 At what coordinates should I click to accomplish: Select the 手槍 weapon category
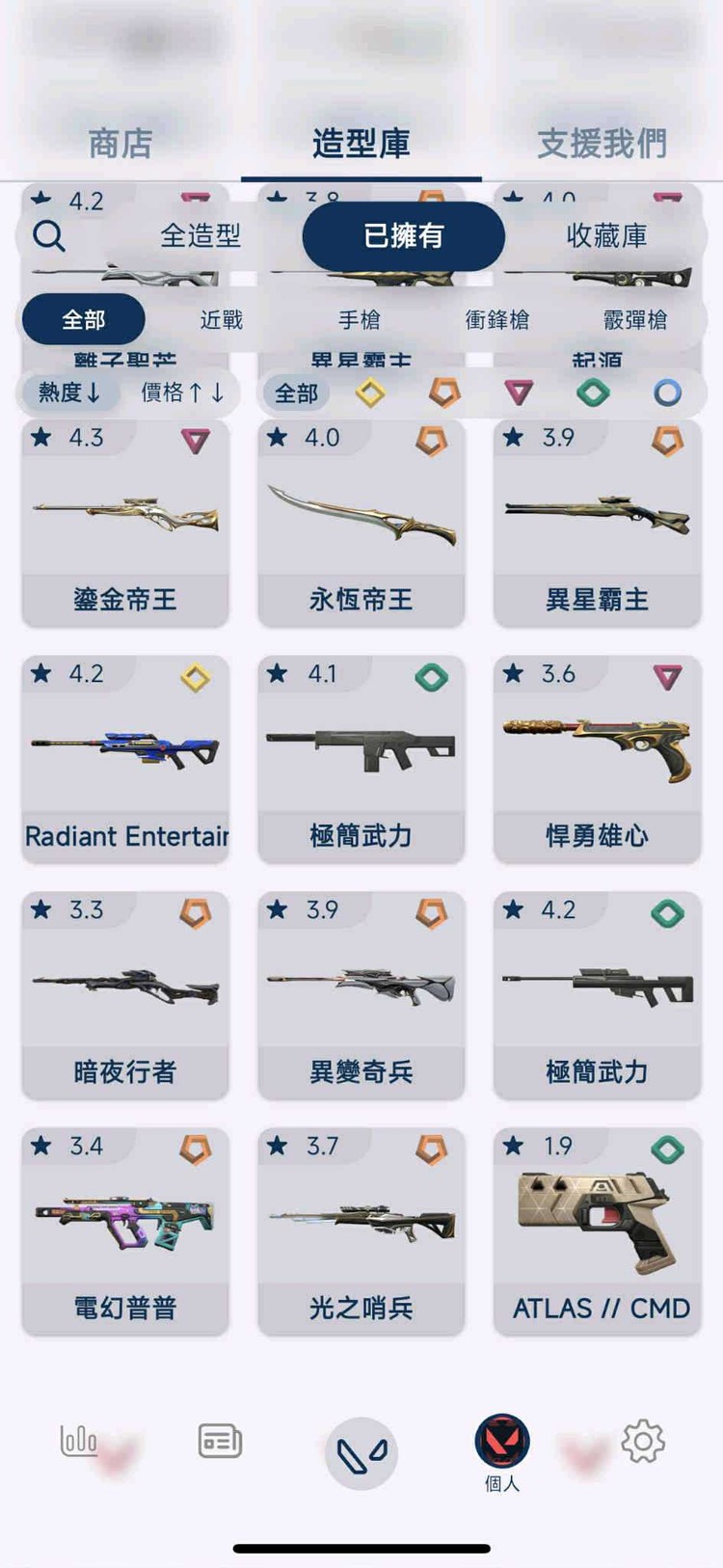pyautogui.click(x=362, y=319)
